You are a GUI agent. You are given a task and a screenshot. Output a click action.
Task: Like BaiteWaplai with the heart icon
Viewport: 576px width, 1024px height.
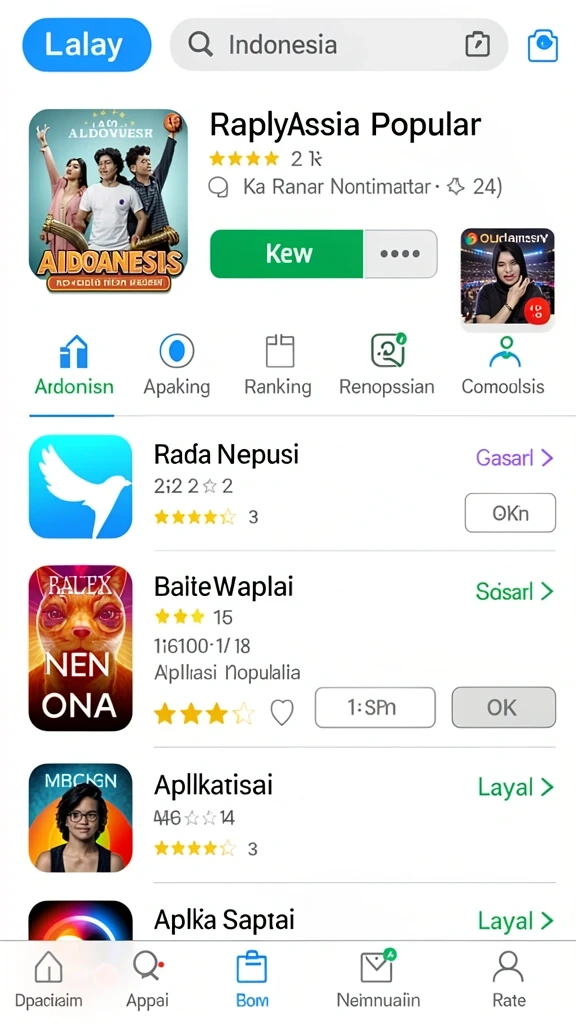point(282,712)
